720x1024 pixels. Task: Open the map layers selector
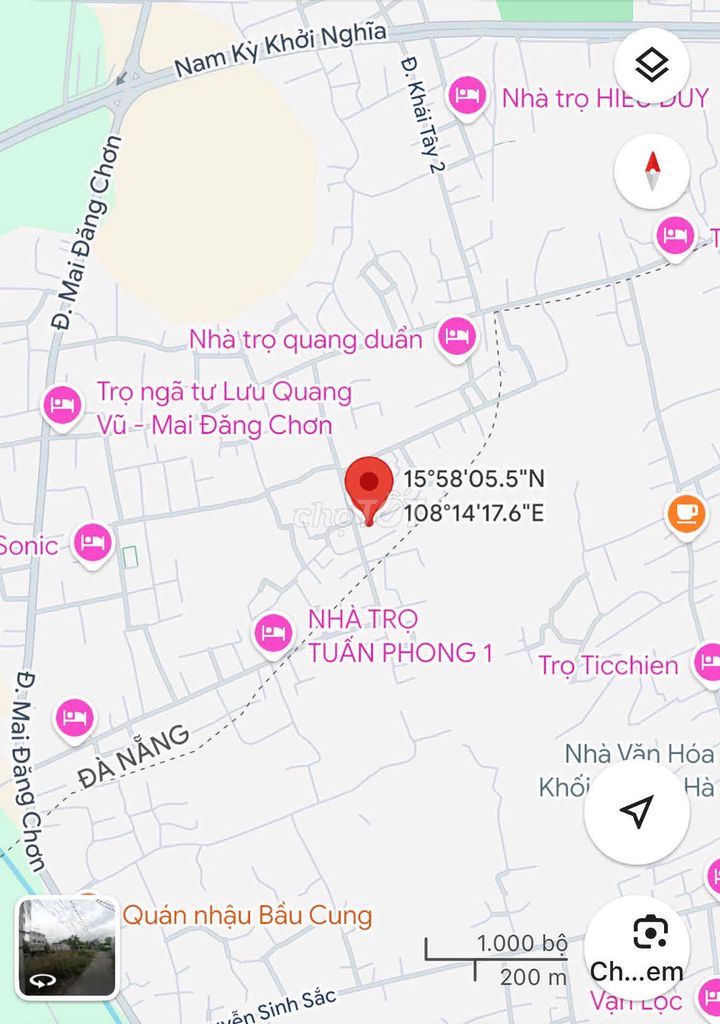coord(651,67)
